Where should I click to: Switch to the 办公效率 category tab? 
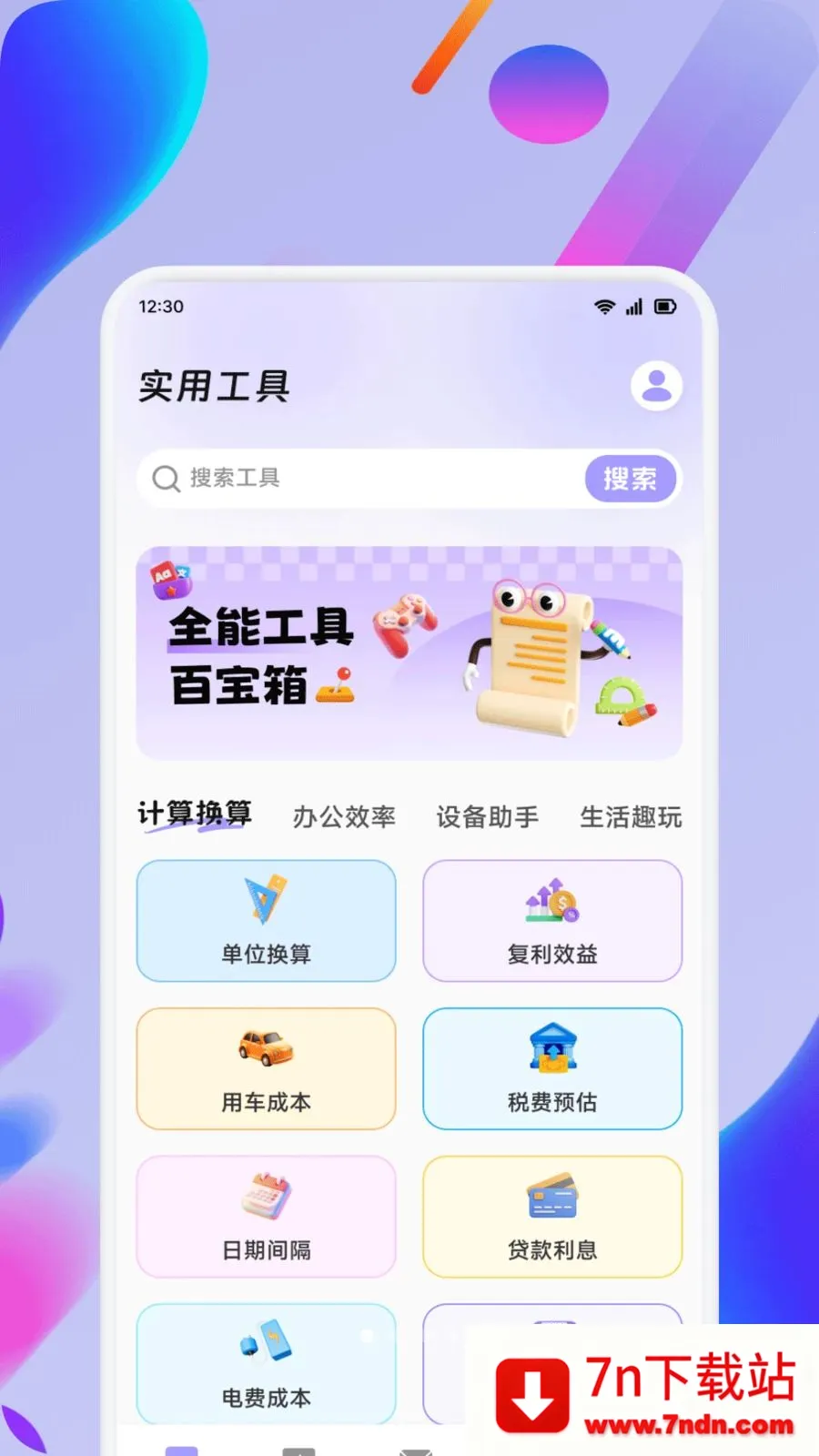(345, 816)
